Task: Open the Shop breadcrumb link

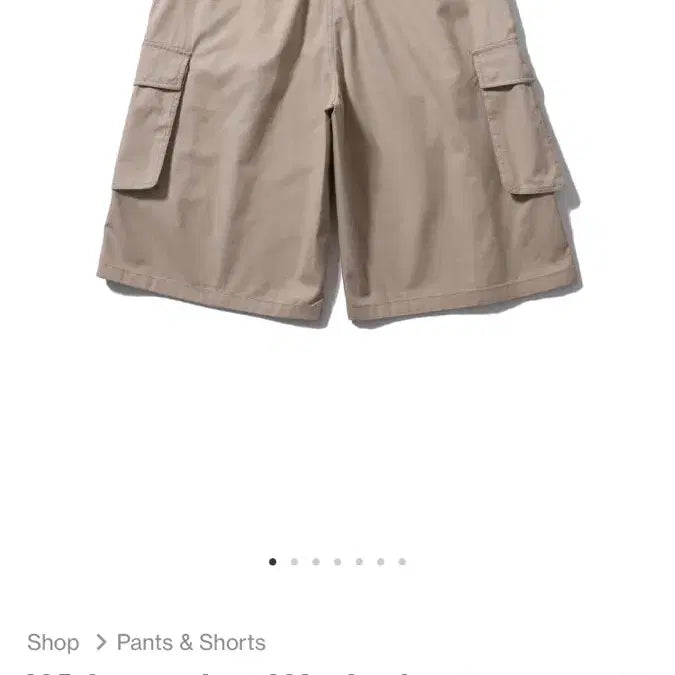Action: point(53,642)
